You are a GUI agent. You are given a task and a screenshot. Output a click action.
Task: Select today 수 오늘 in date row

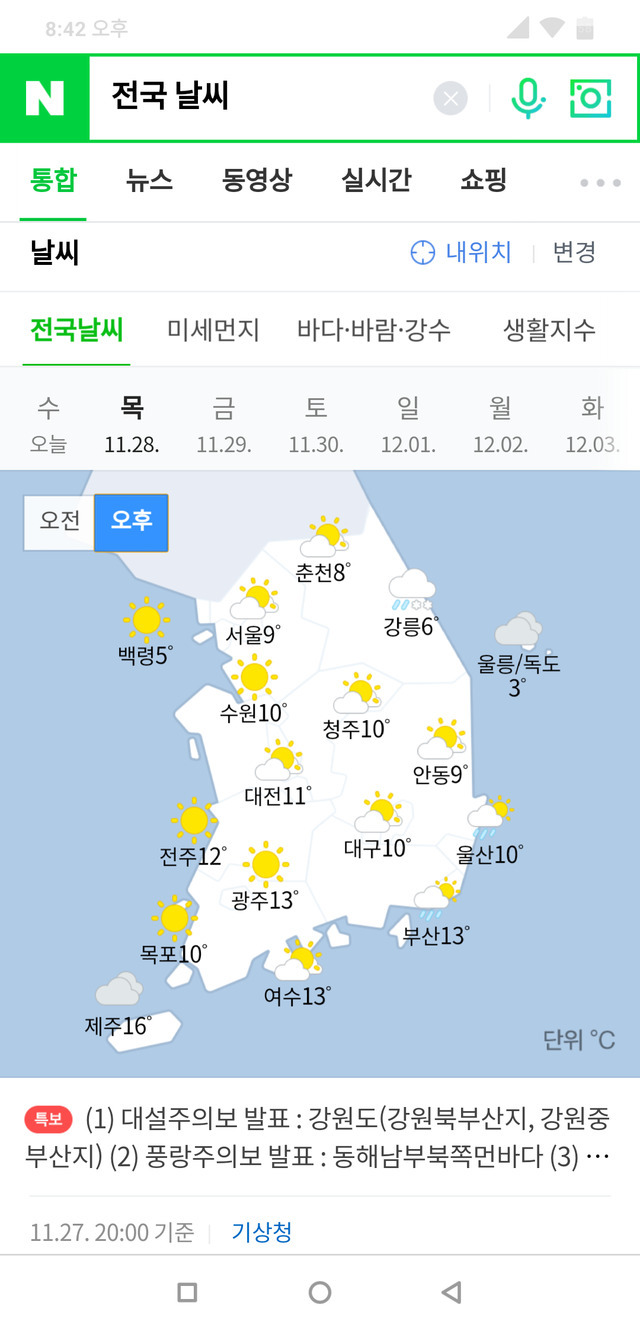[48, 424]
